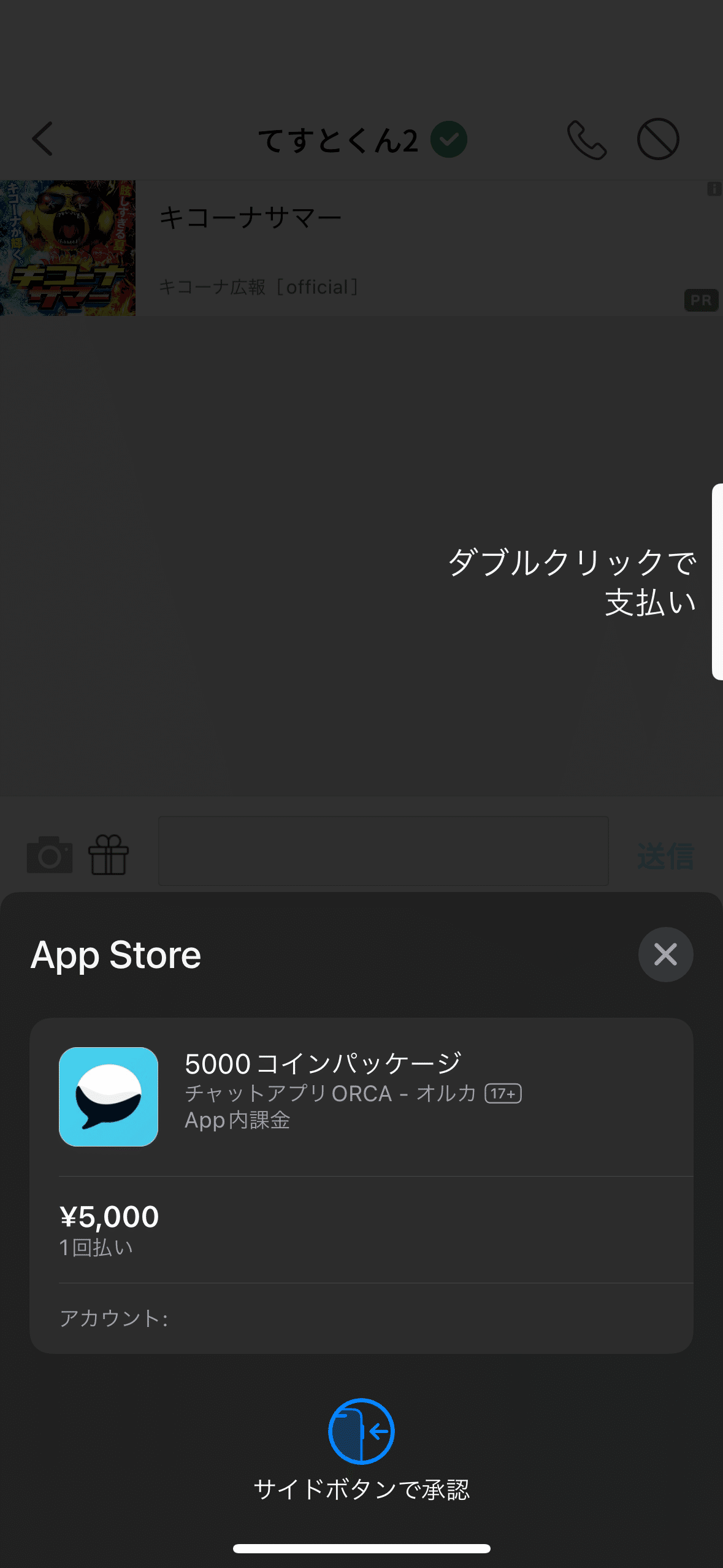Tap the info icon on the ad banner

[714, 190]
